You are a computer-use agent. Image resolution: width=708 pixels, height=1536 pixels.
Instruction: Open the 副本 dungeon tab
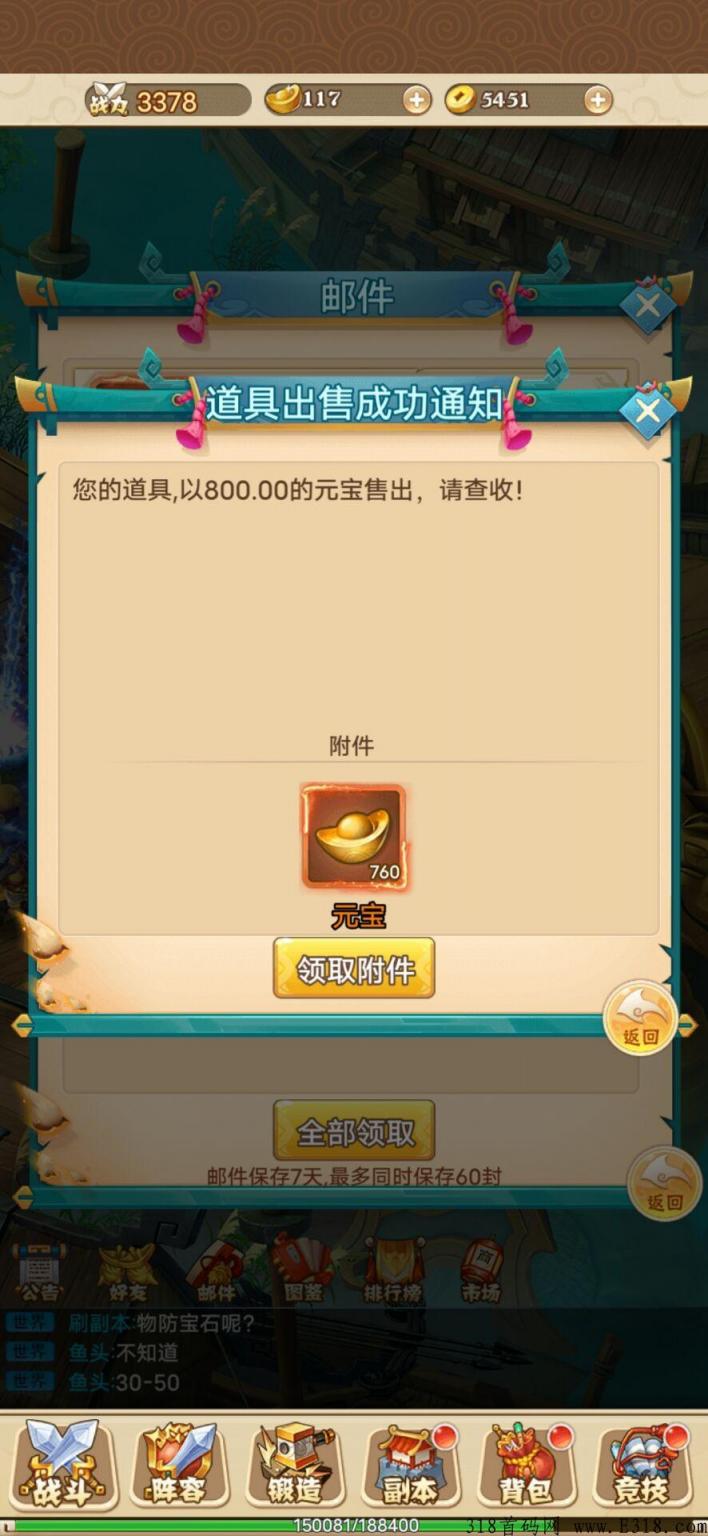pyautogui.click(x=411, y=1465)
